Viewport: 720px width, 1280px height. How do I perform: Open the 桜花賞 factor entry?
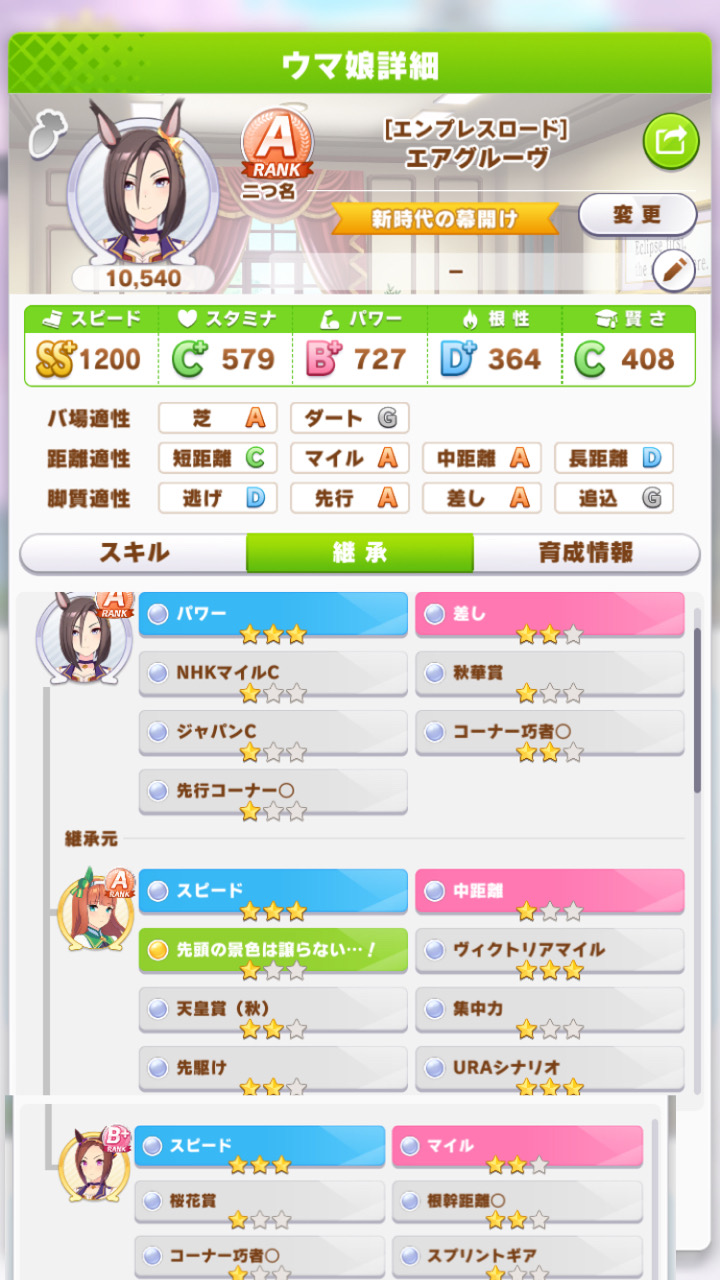point(260,1202)
